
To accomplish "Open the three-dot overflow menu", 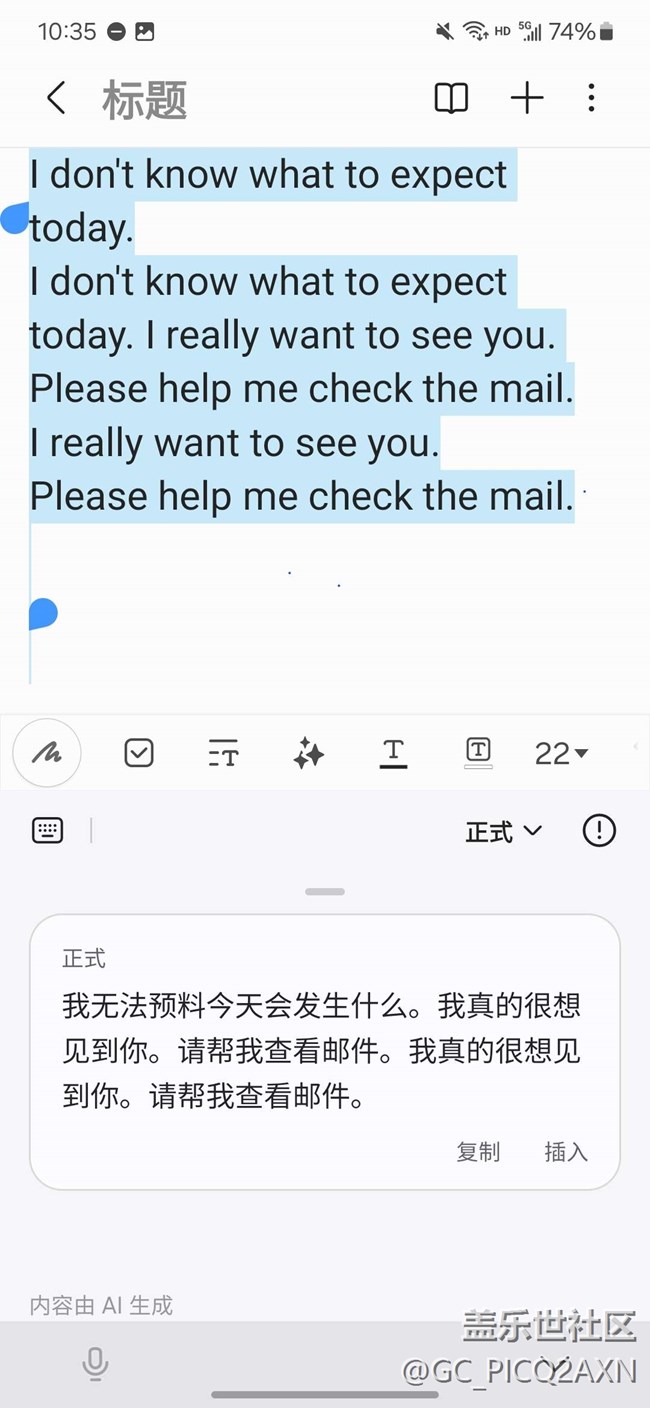I will [591, 98].
